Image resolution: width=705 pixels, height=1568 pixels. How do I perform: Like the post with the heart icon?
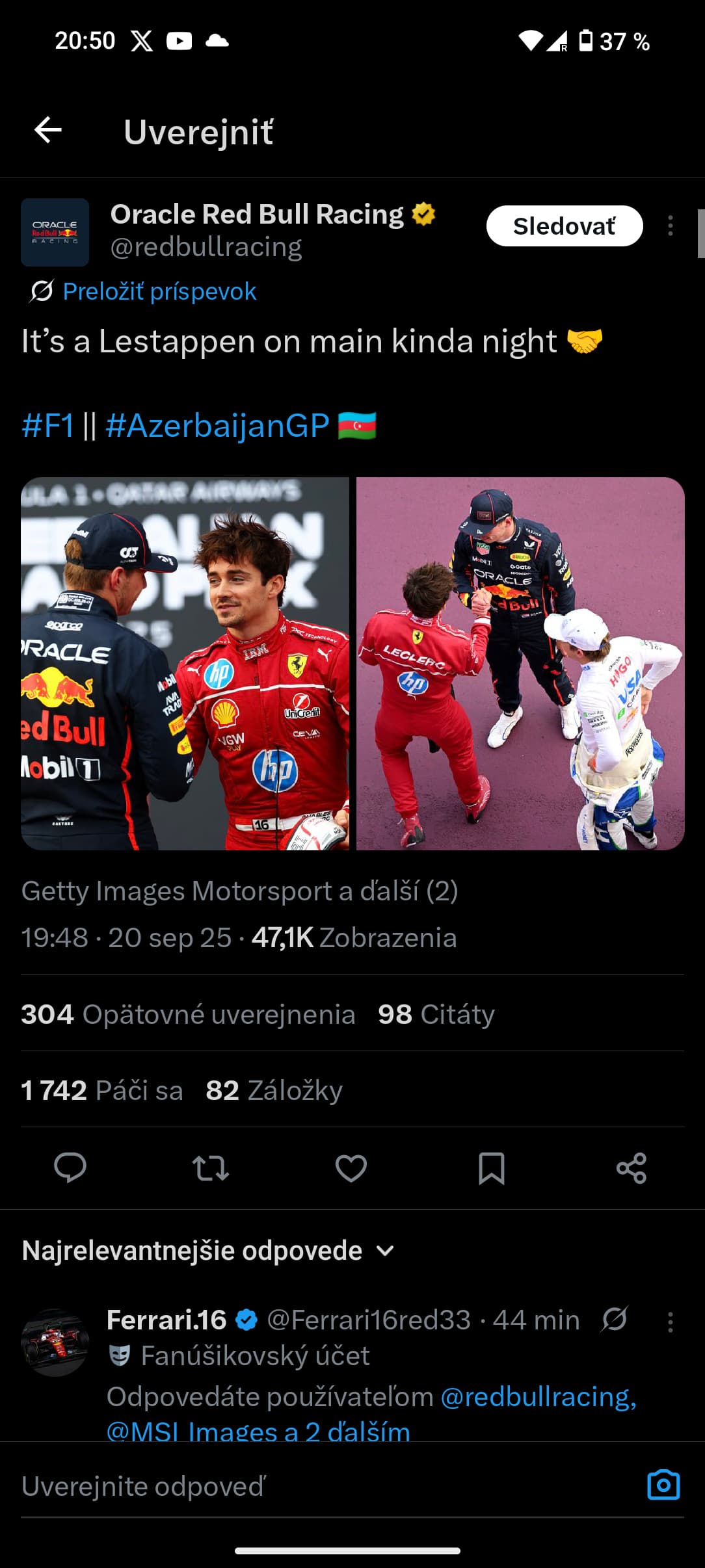click(351, 1168)
